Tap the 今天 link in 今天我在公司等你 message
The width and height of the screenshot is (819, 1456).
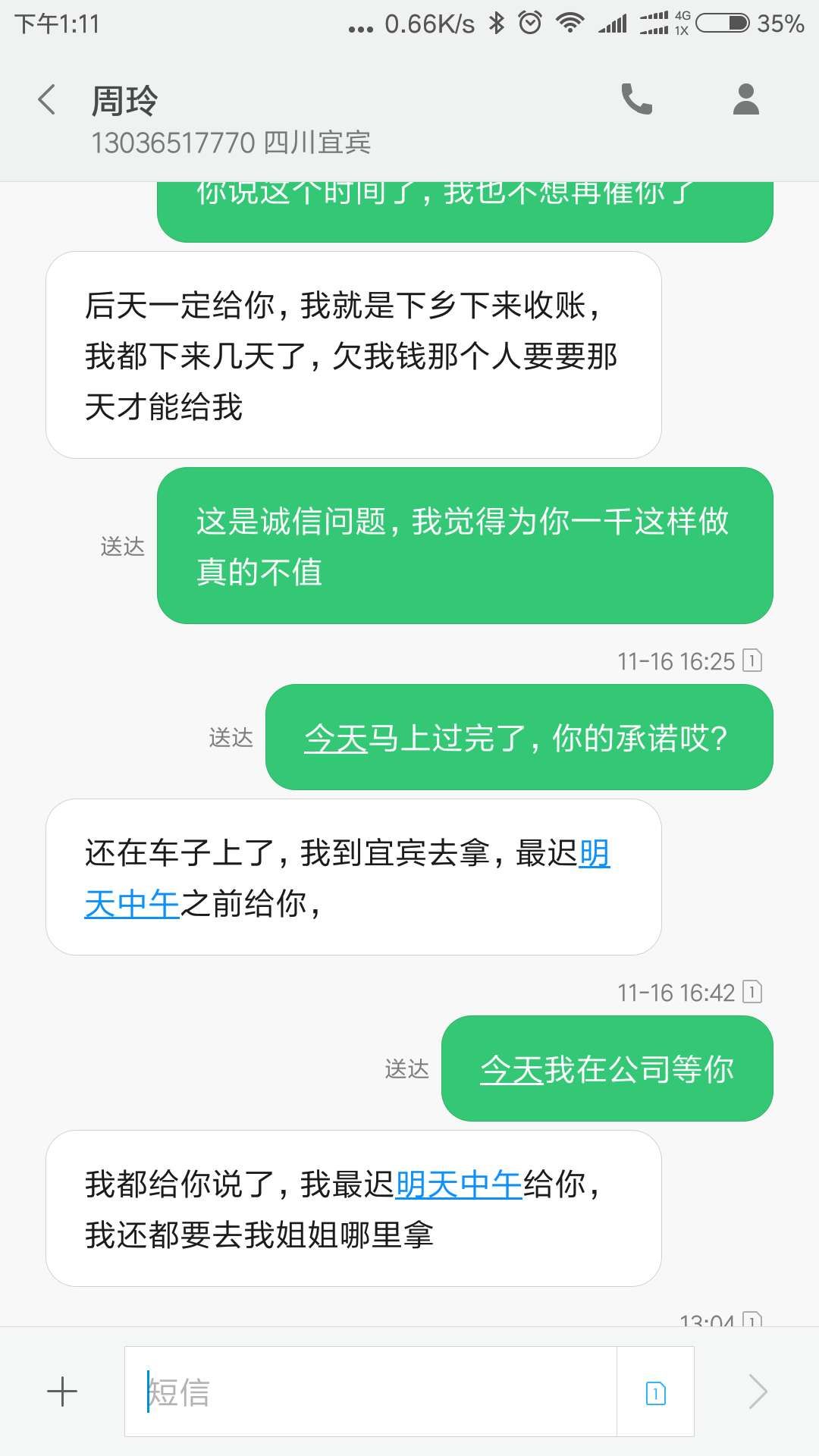[x=512, y=1069]
